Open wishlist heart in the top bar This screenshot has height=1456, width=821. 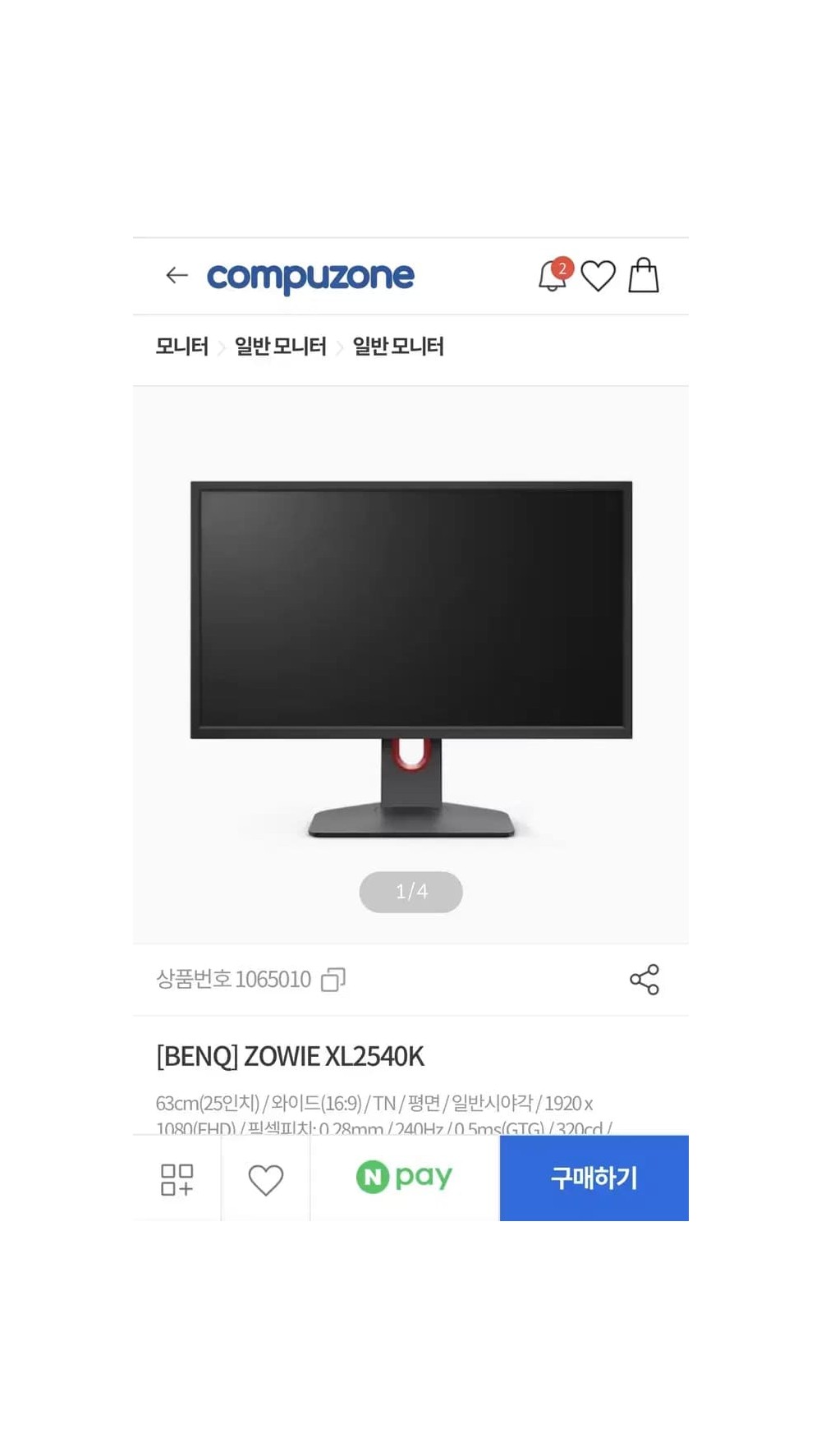(x=598, y=276)
